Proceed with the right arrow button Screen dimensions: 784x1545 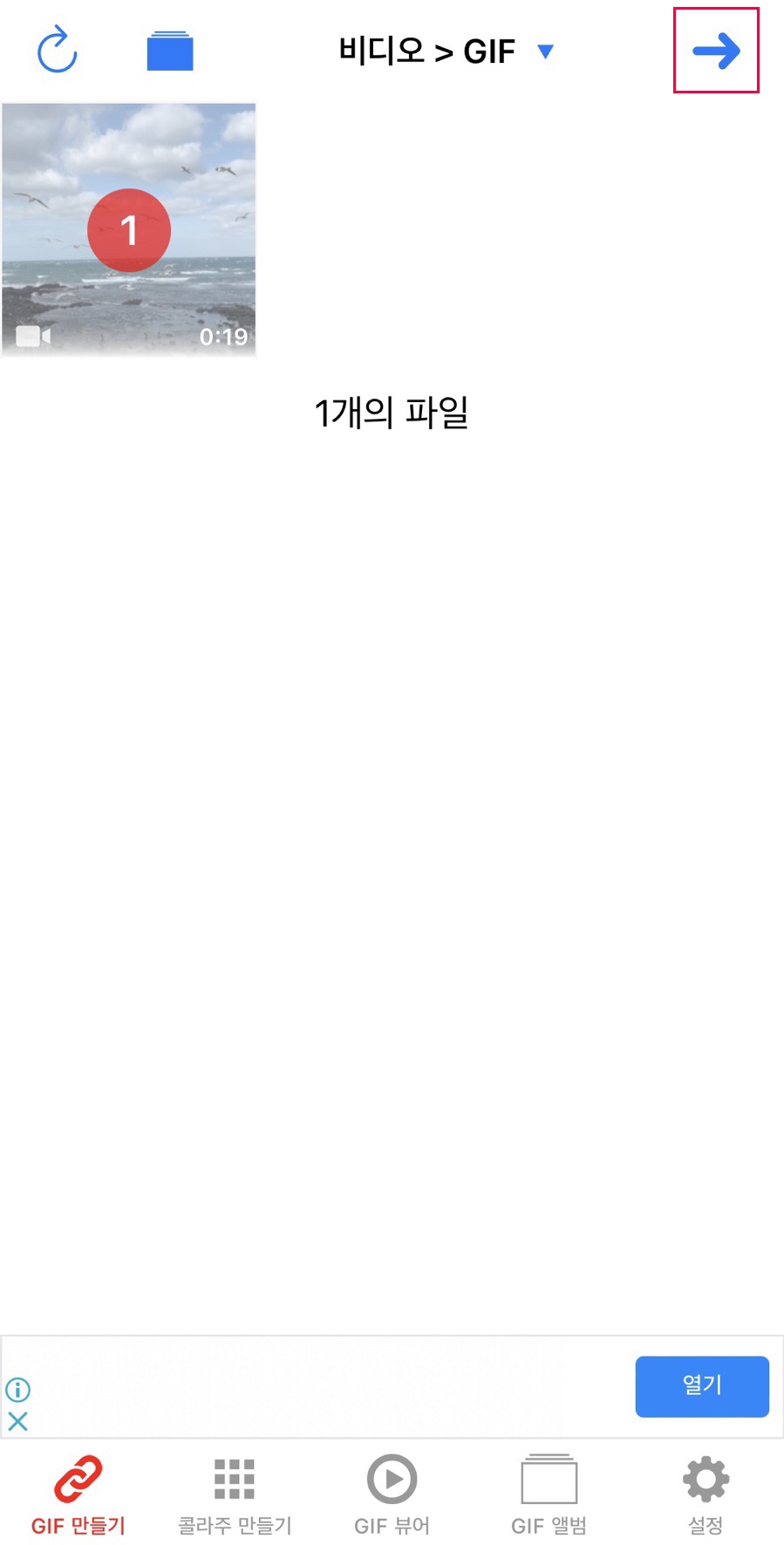pyautogui.click(x=716, y=51)
